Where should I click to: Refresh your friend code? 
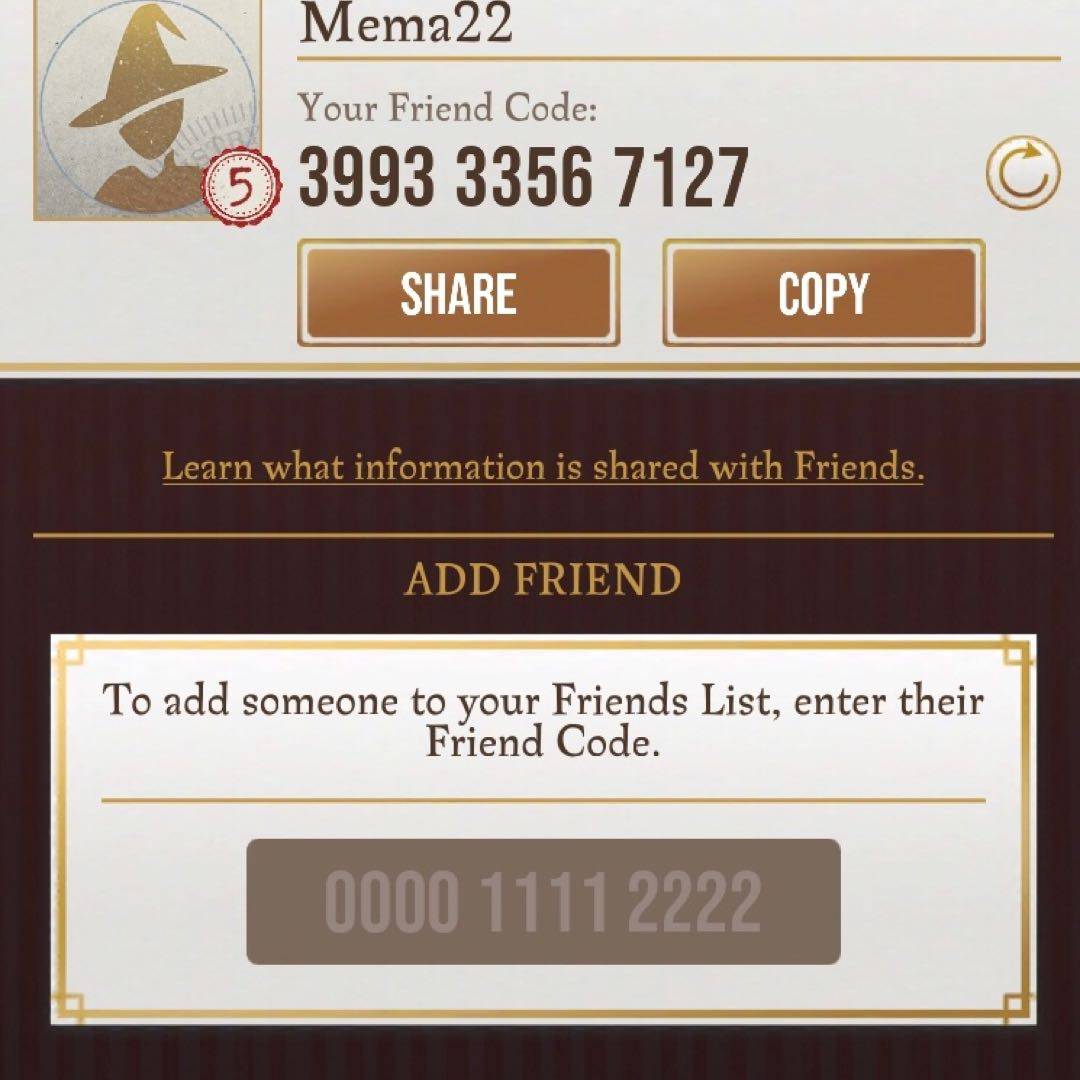1022,174
